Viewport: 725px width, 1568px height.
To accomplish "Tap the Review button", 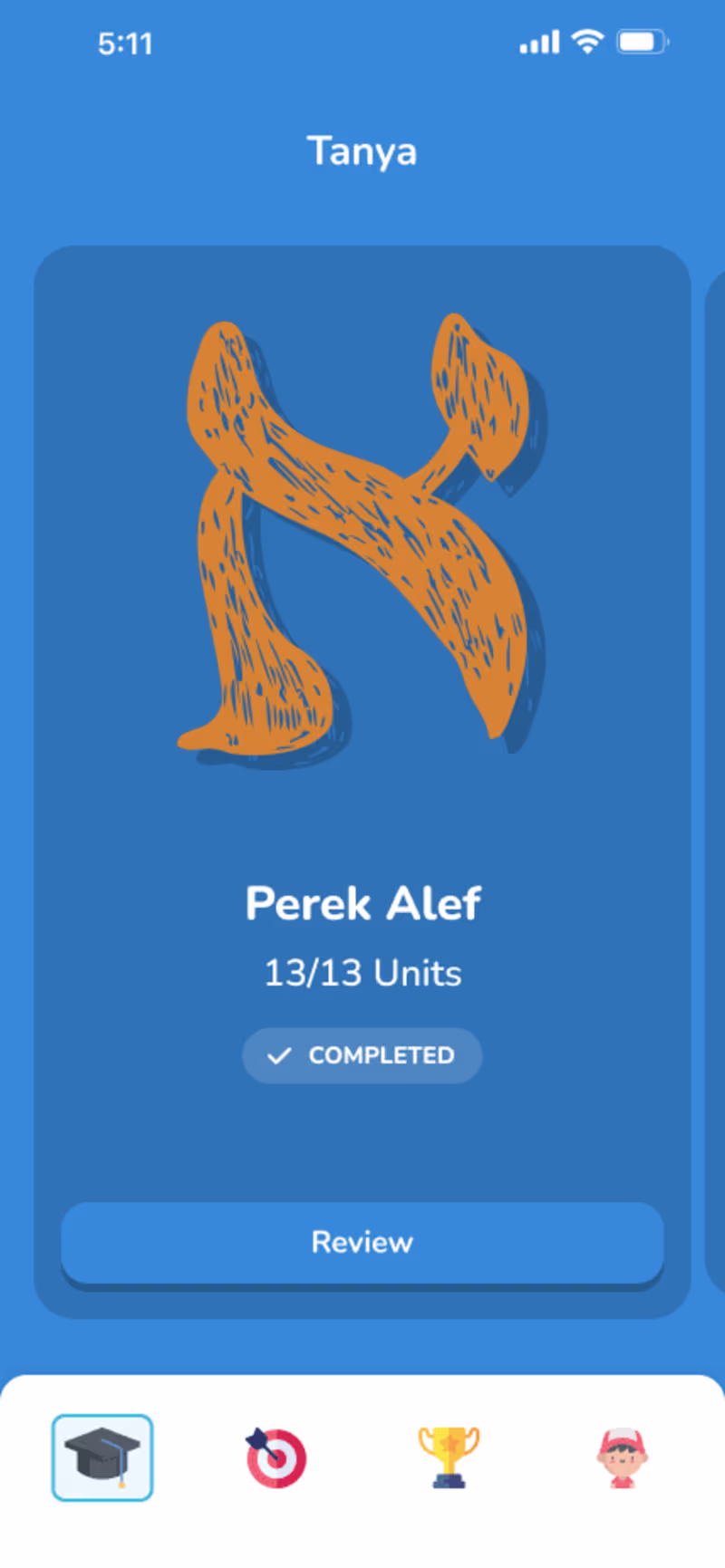I will pos(362,1242).
